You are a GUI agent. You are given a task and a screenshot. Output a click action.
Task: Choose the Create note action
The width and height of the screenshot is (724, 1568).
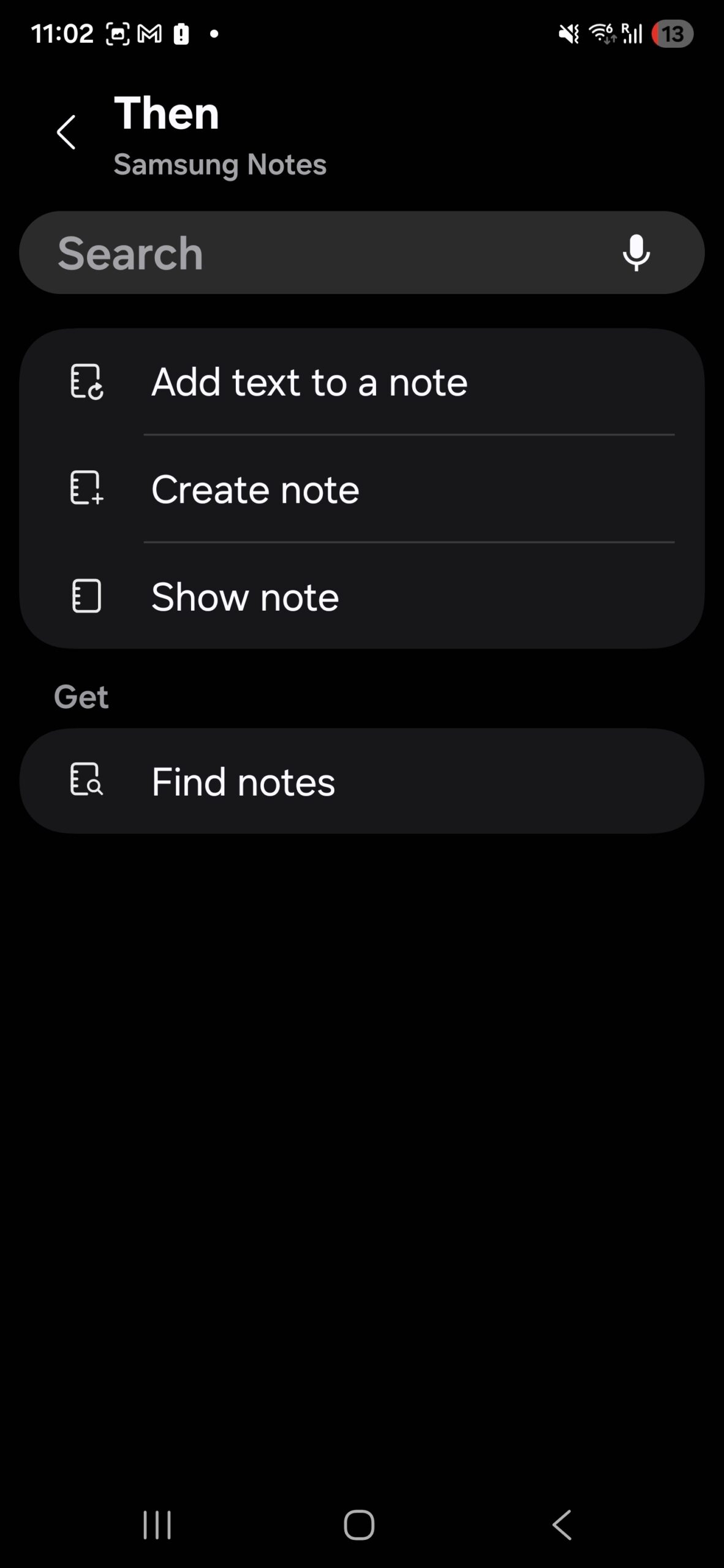tap(361, 489)
